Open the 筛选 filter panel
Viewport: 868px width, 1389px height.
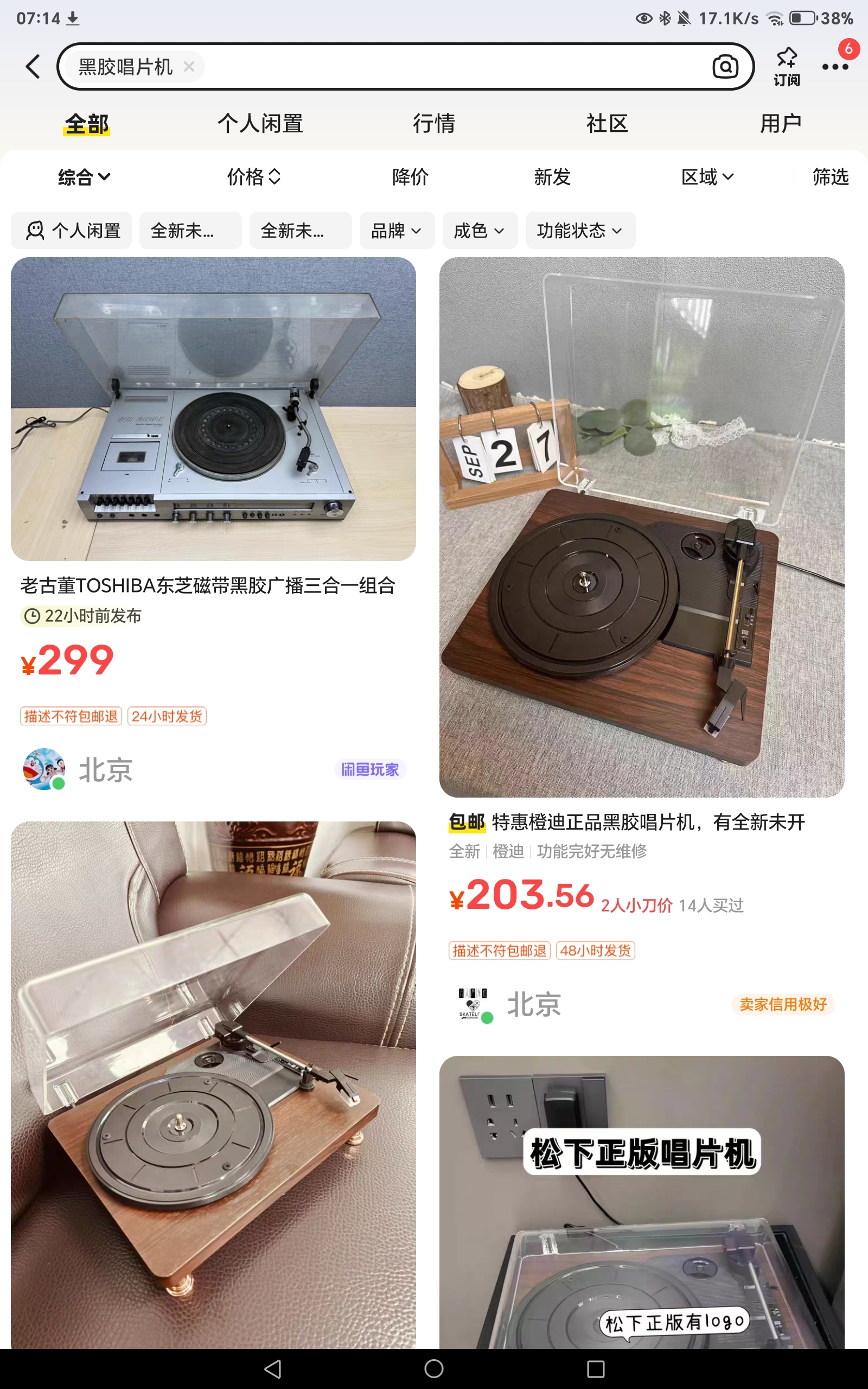coord(829,177)
